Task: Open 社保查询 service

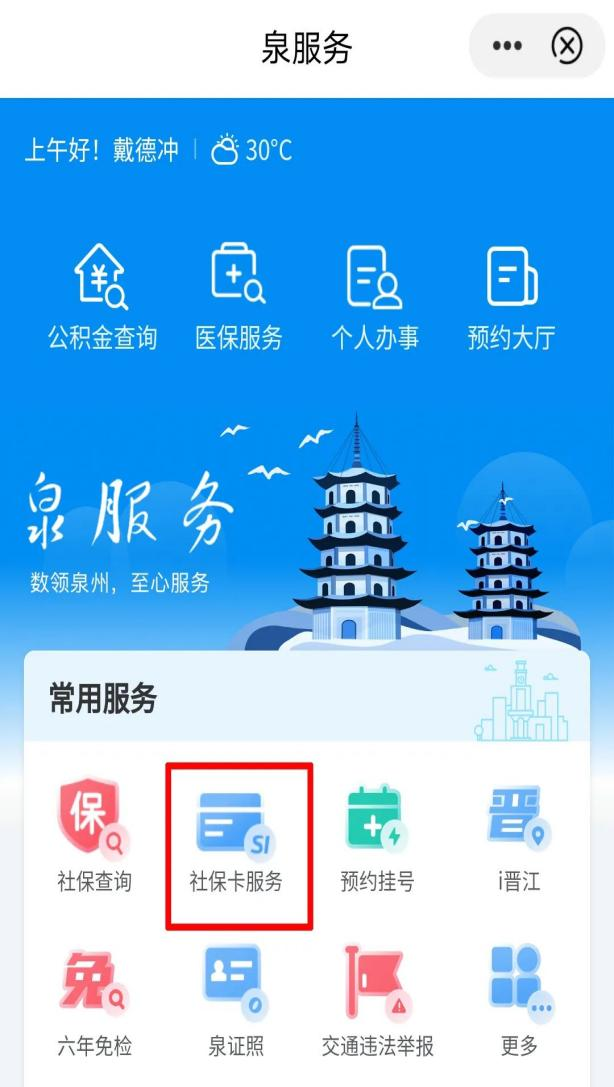Action: point(94,838)
